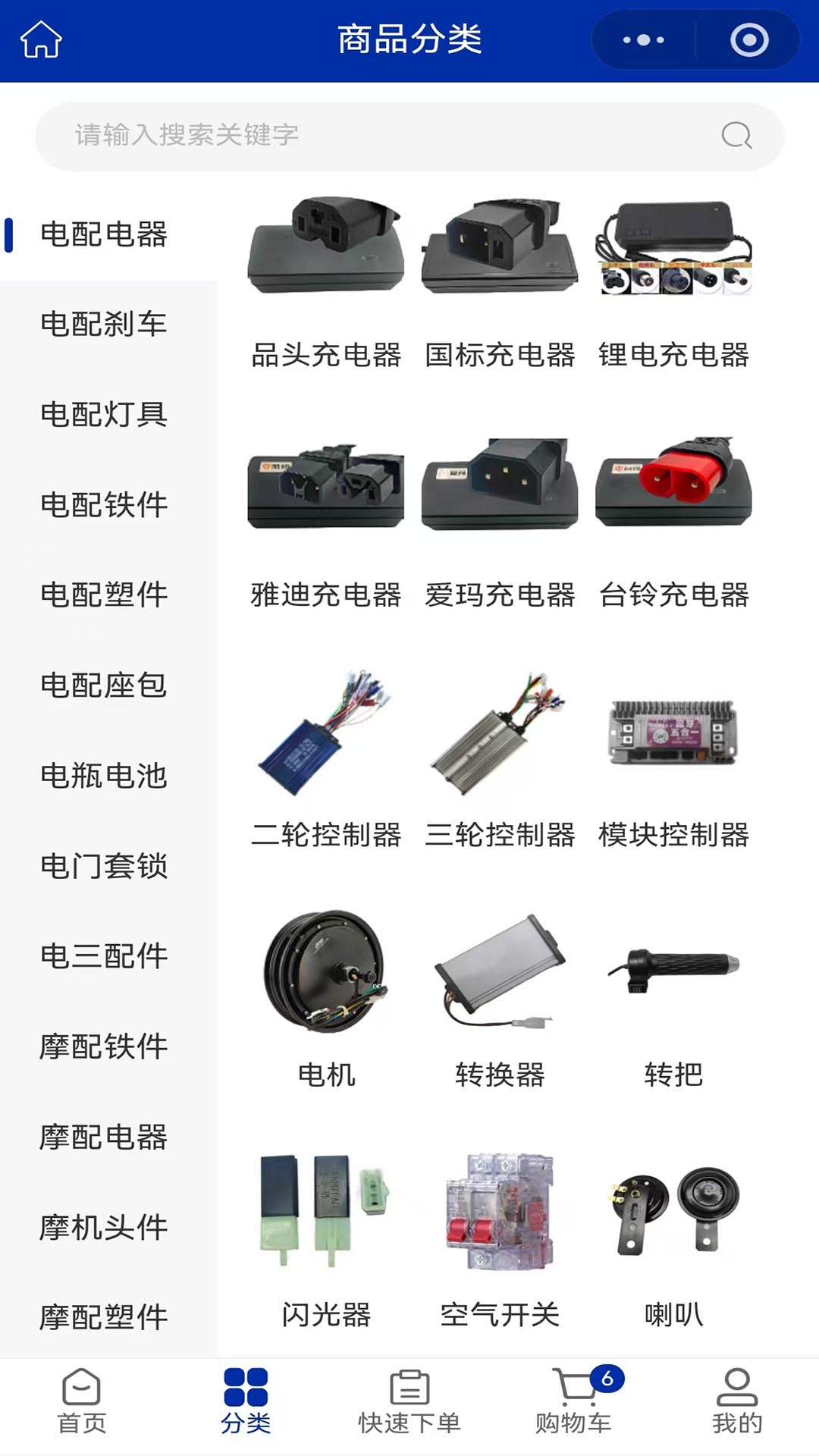Tap the home icon in top-left corner
This screenshot has width=819, height=1456.
coord(42,39)
